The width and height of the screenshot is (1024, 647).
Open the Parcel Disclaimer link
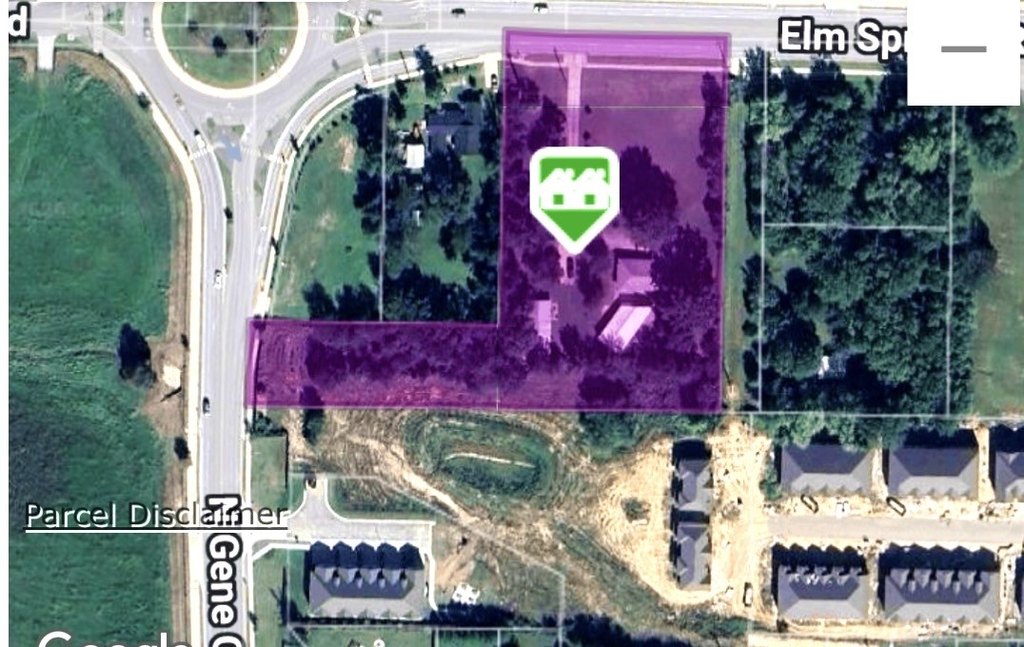156,516
